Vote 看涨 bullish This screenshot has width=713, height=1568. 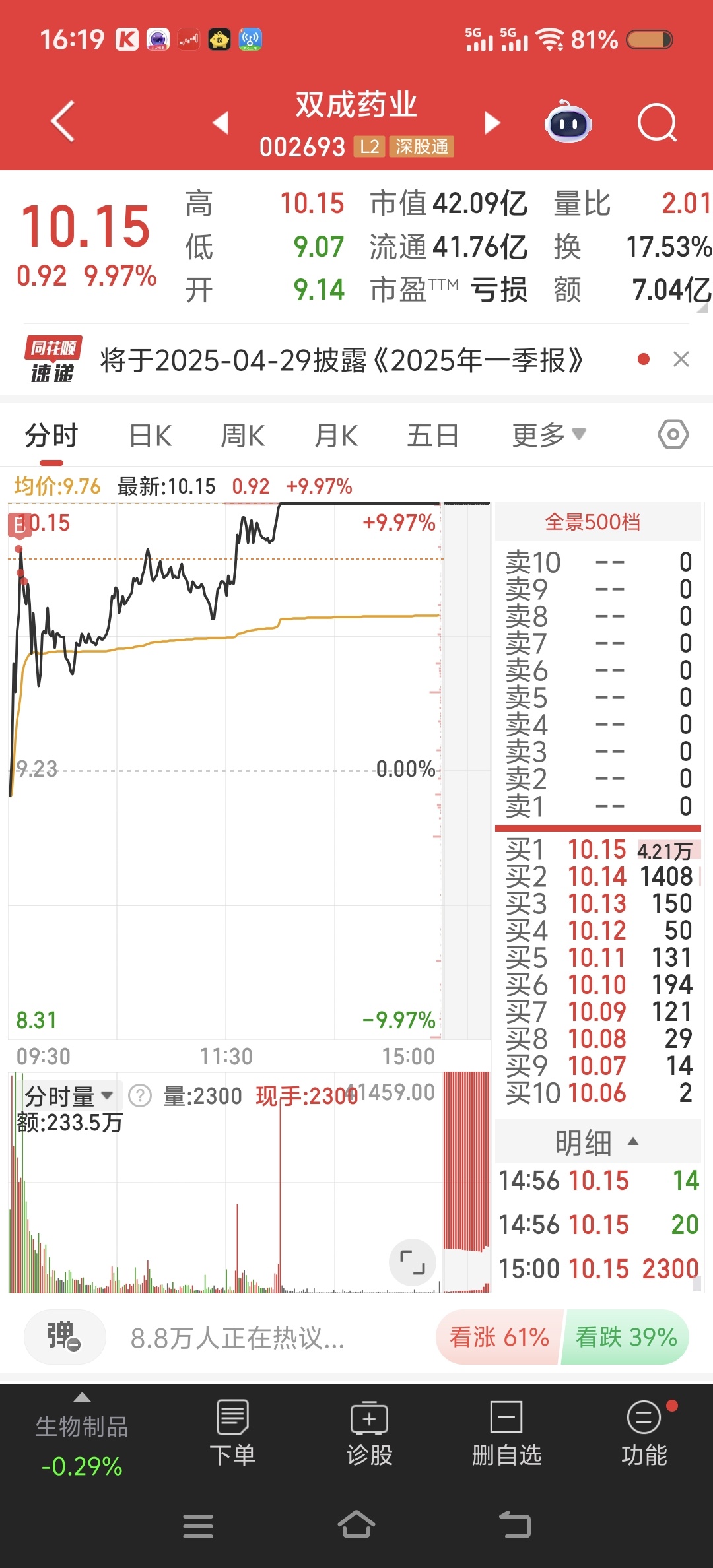499,1338
